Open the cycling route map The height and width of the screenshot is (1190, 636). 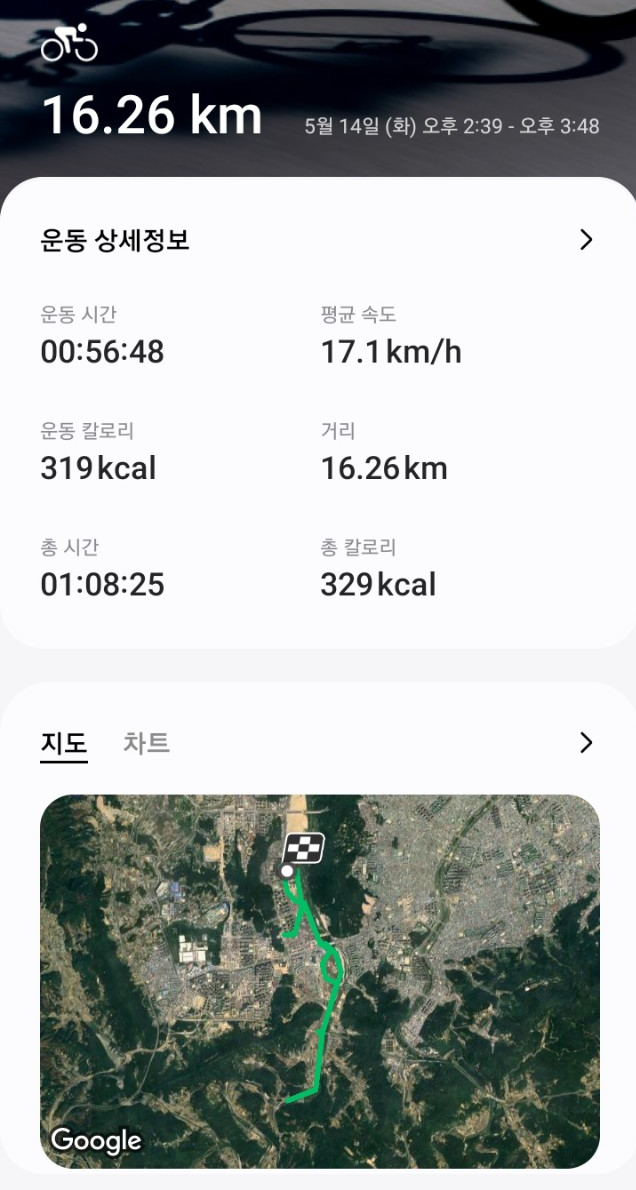pyautogui.click(x=320, y=980)
